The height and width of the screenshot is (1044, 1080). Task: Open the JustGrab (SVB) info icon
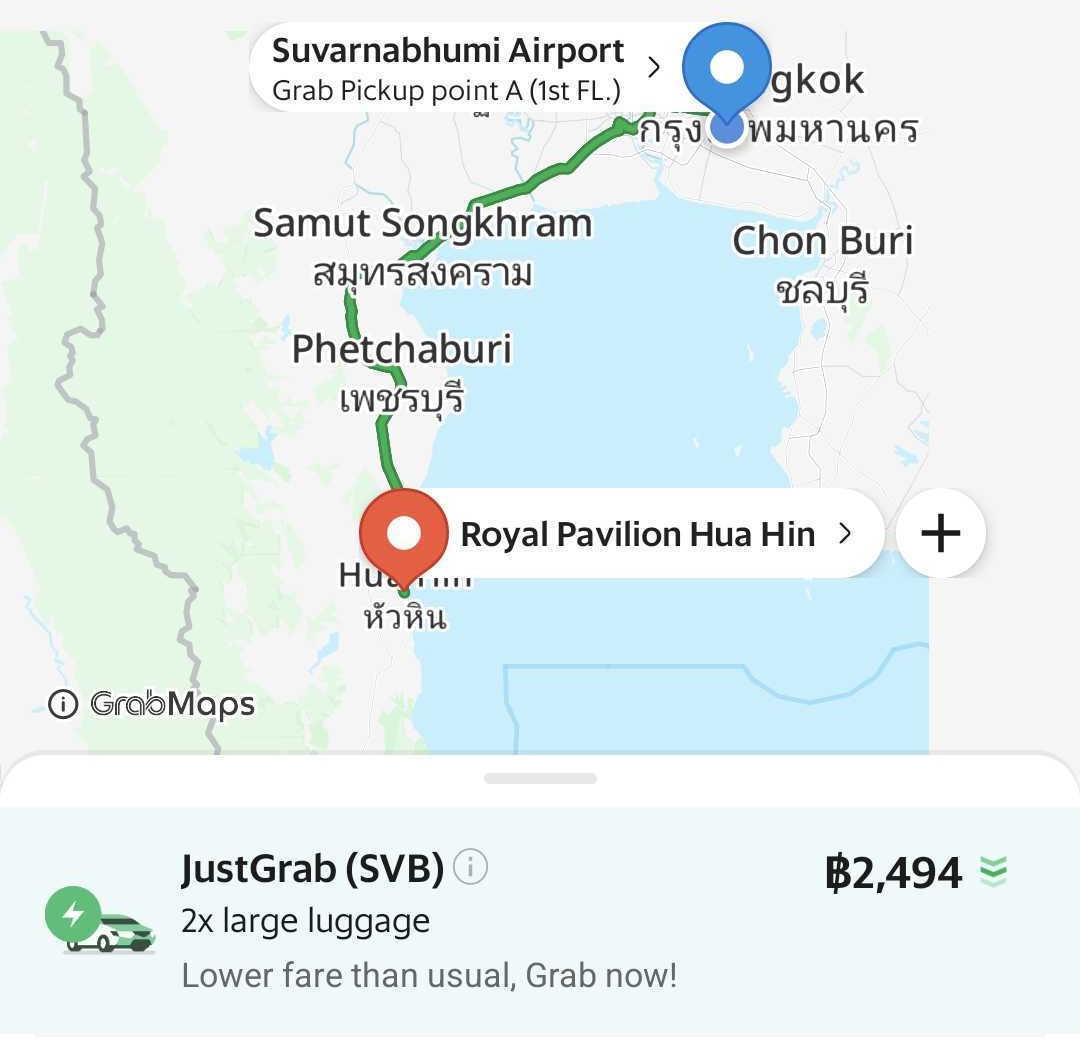click(470, 867)
